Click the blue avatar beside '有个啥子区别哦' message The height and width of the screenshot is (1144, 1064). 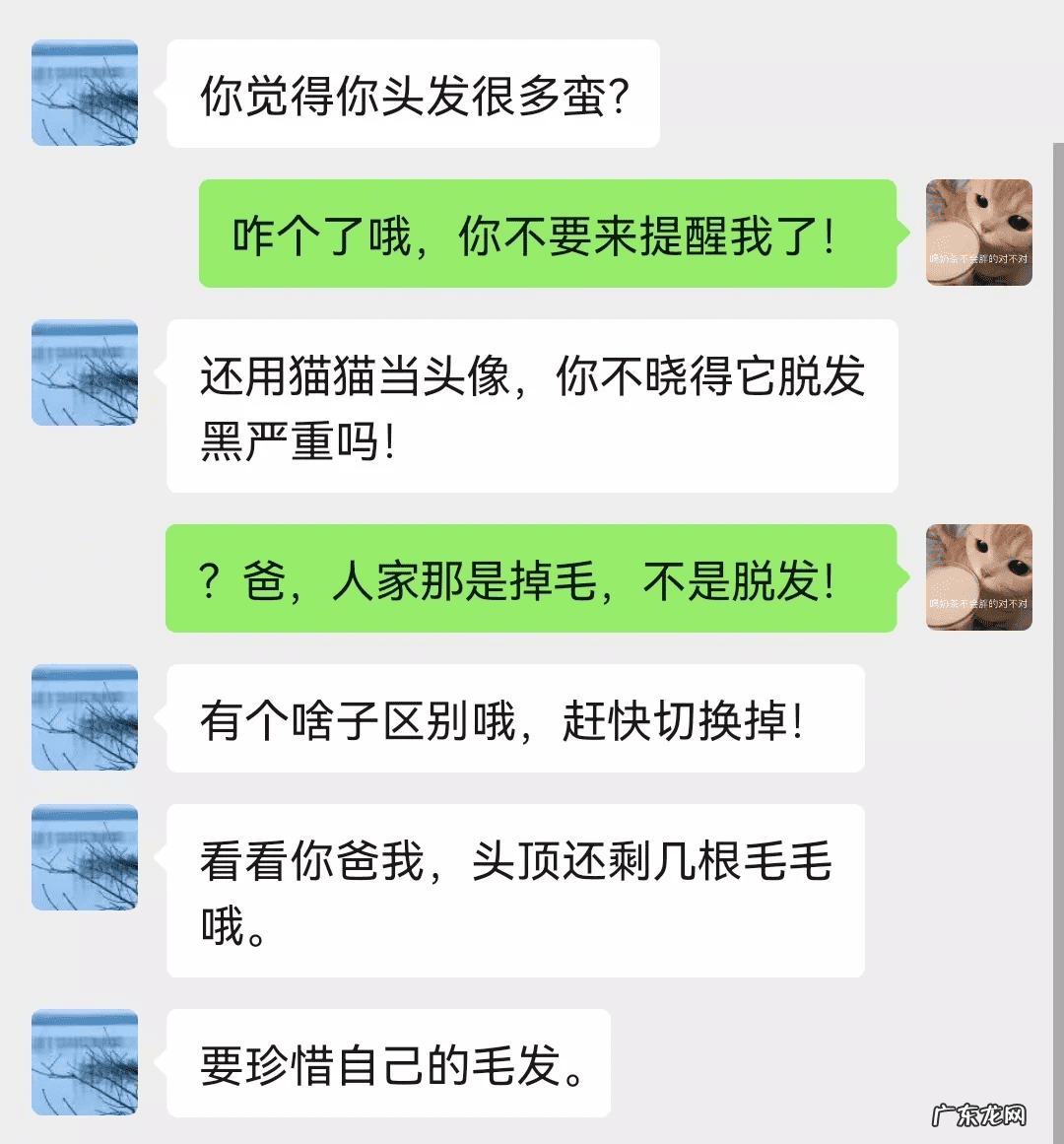tap(84, 718)
